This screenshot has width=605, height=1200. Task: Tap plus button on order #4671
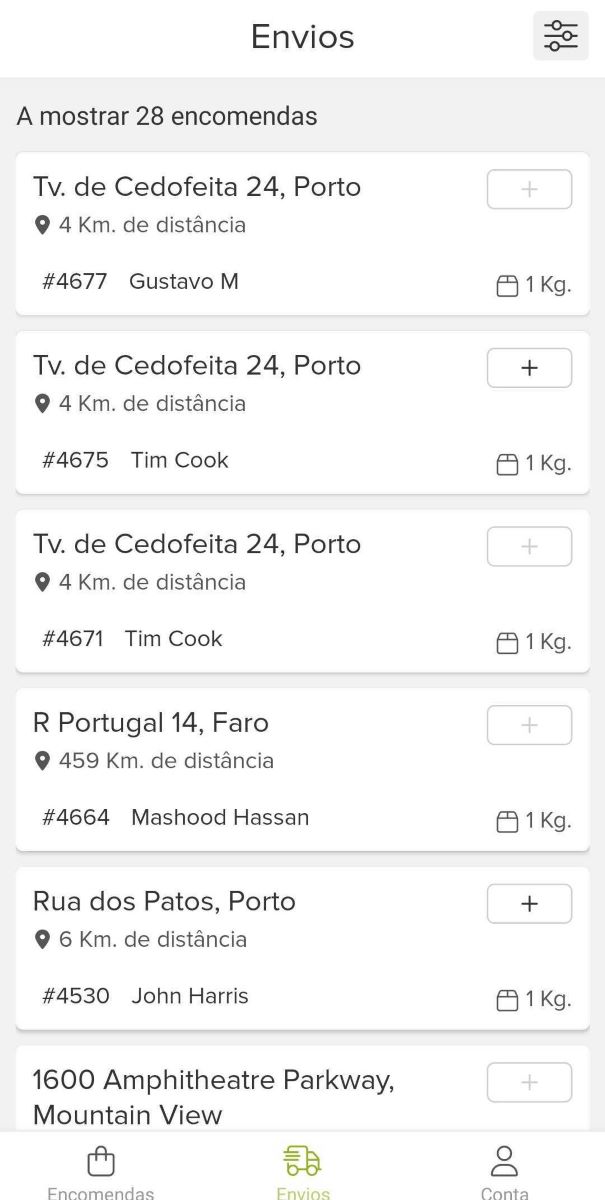click(529, 547)
